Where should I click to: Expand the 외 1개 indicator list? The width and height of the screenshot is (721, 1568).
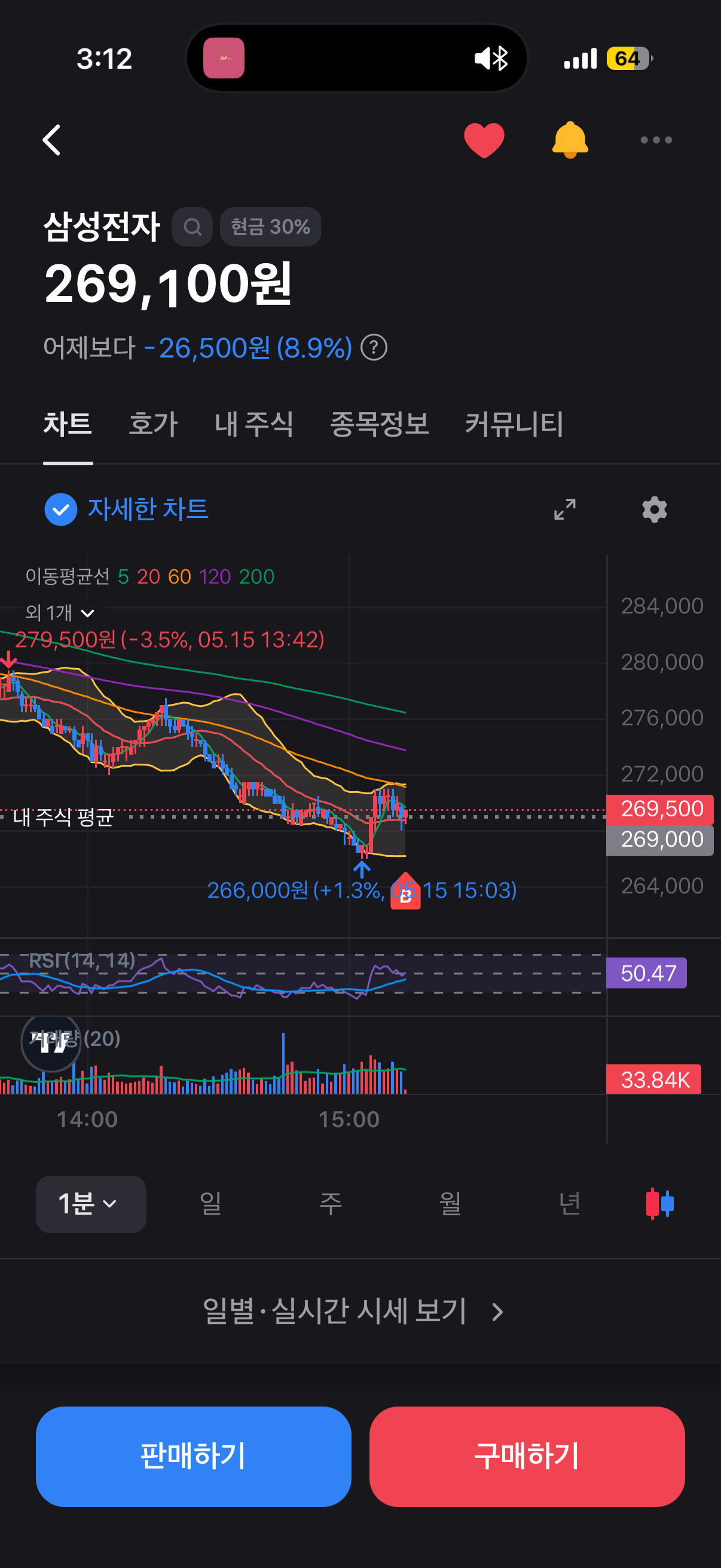(x=60, y=612)
